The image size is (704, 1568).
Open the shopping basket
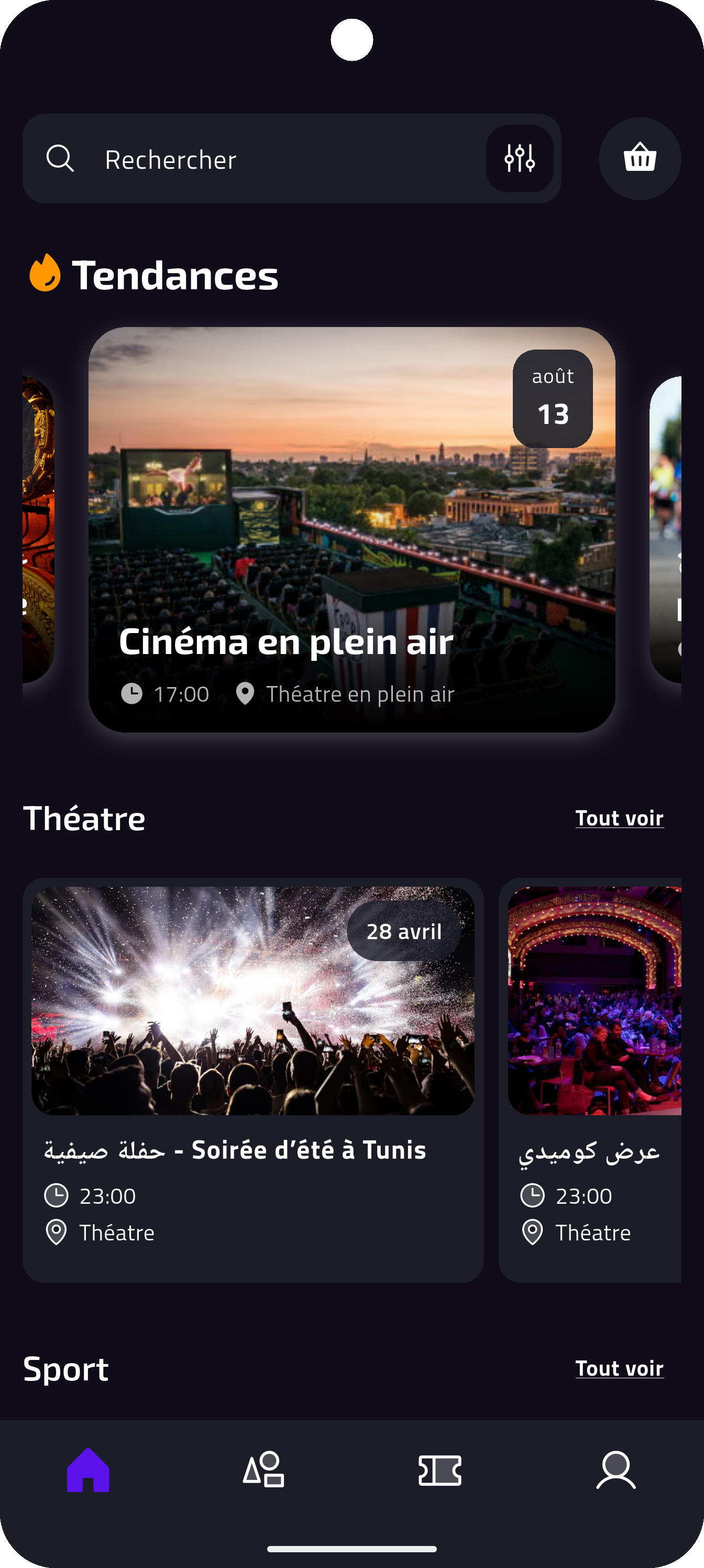(x=640, y=158)
